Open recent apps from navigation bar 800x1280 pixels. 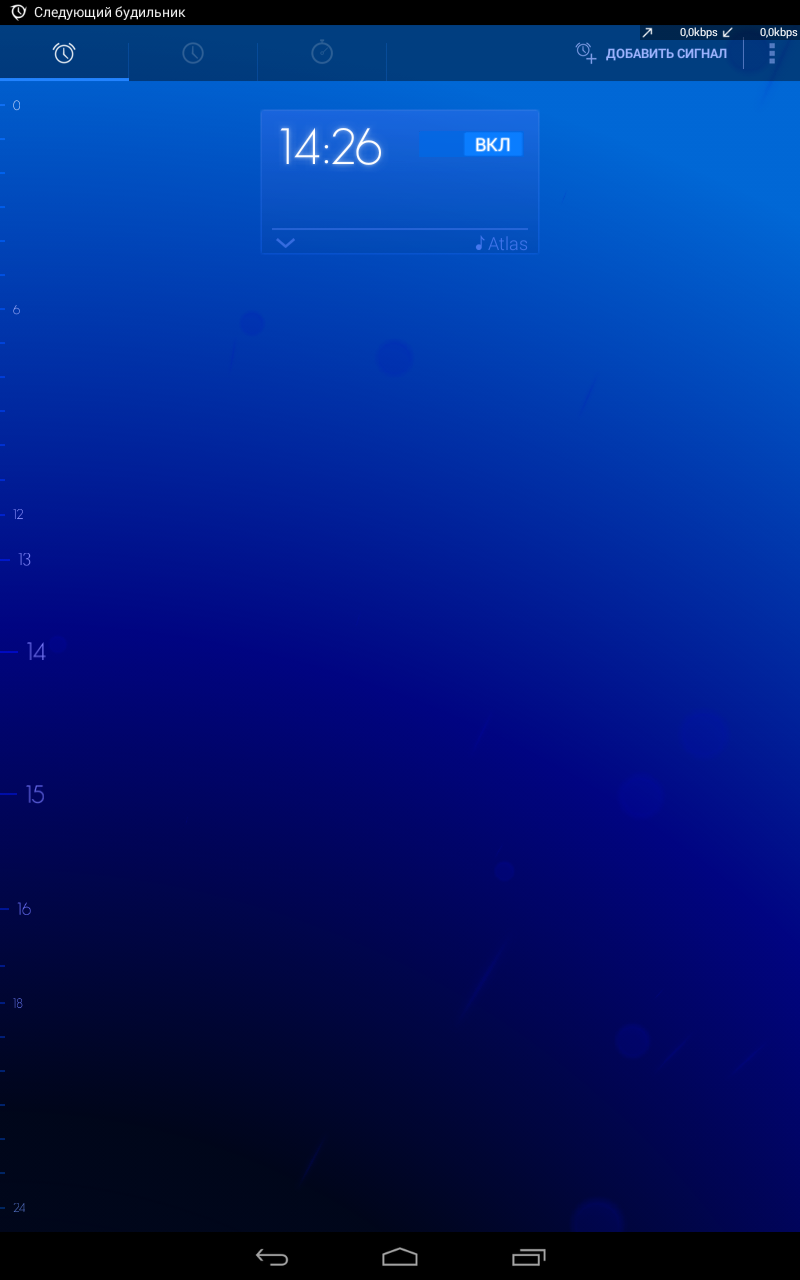point(529,1257)
